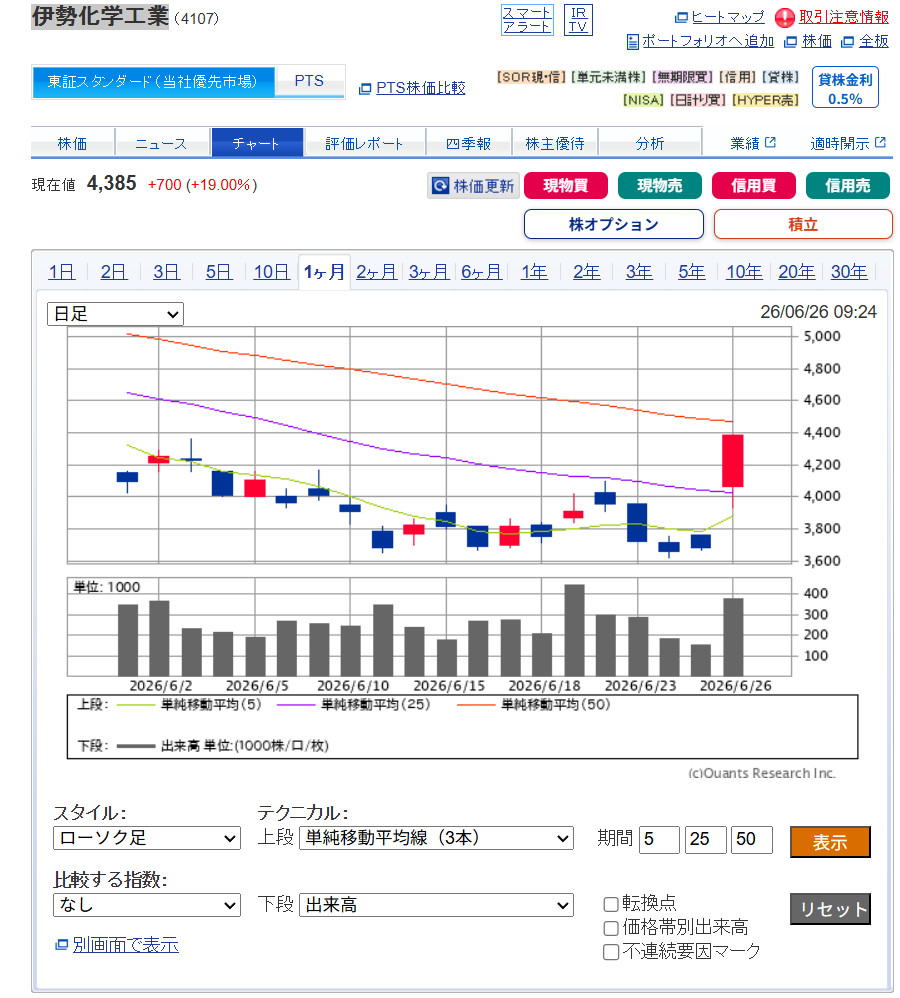This screenshot has height=998, width=900.
Task: Open the IR TV icon
Action: click(x=578, y=20)
